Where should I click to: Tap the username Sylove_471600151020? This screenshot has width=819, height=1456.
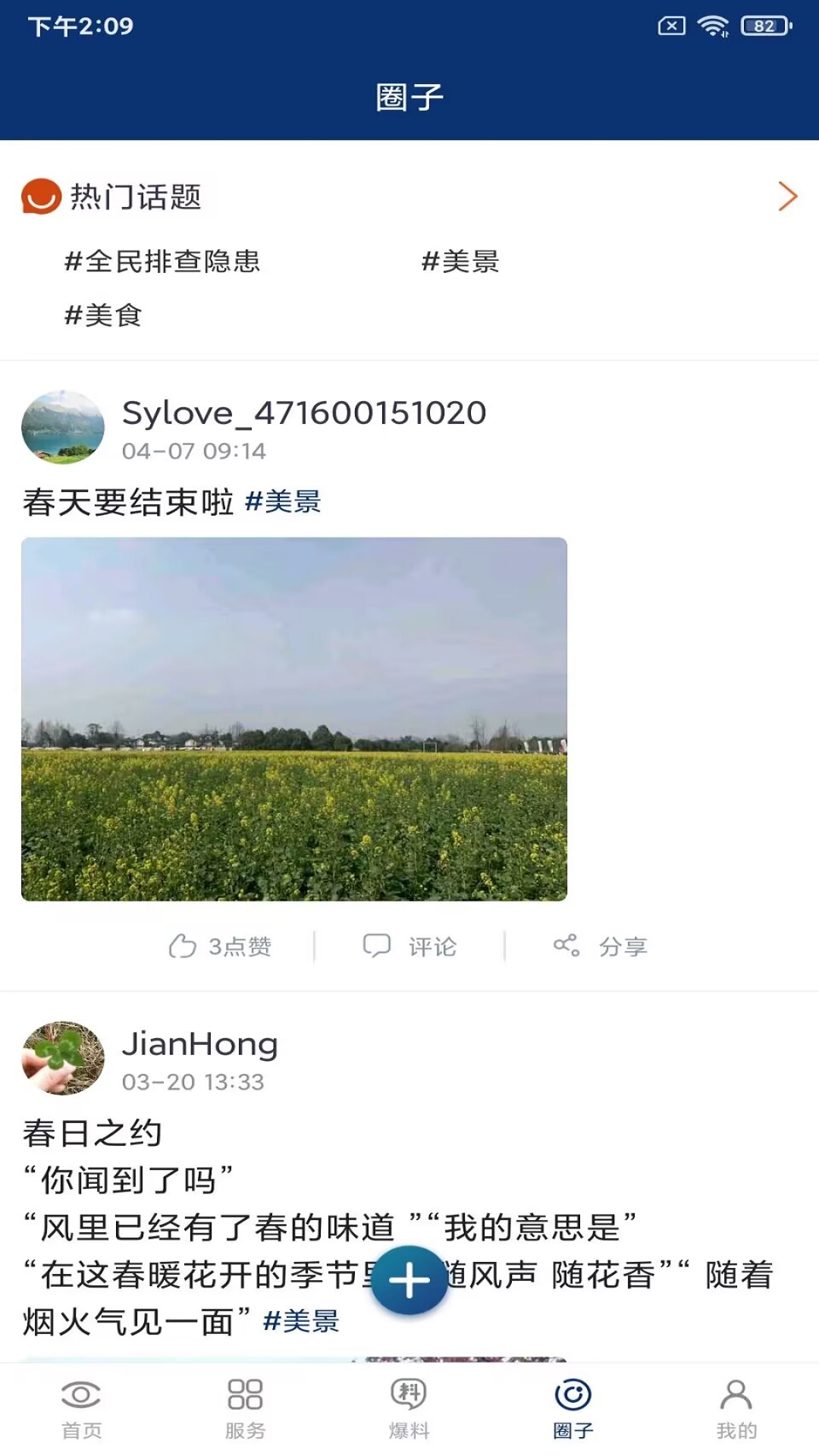(x=305, y=413)
